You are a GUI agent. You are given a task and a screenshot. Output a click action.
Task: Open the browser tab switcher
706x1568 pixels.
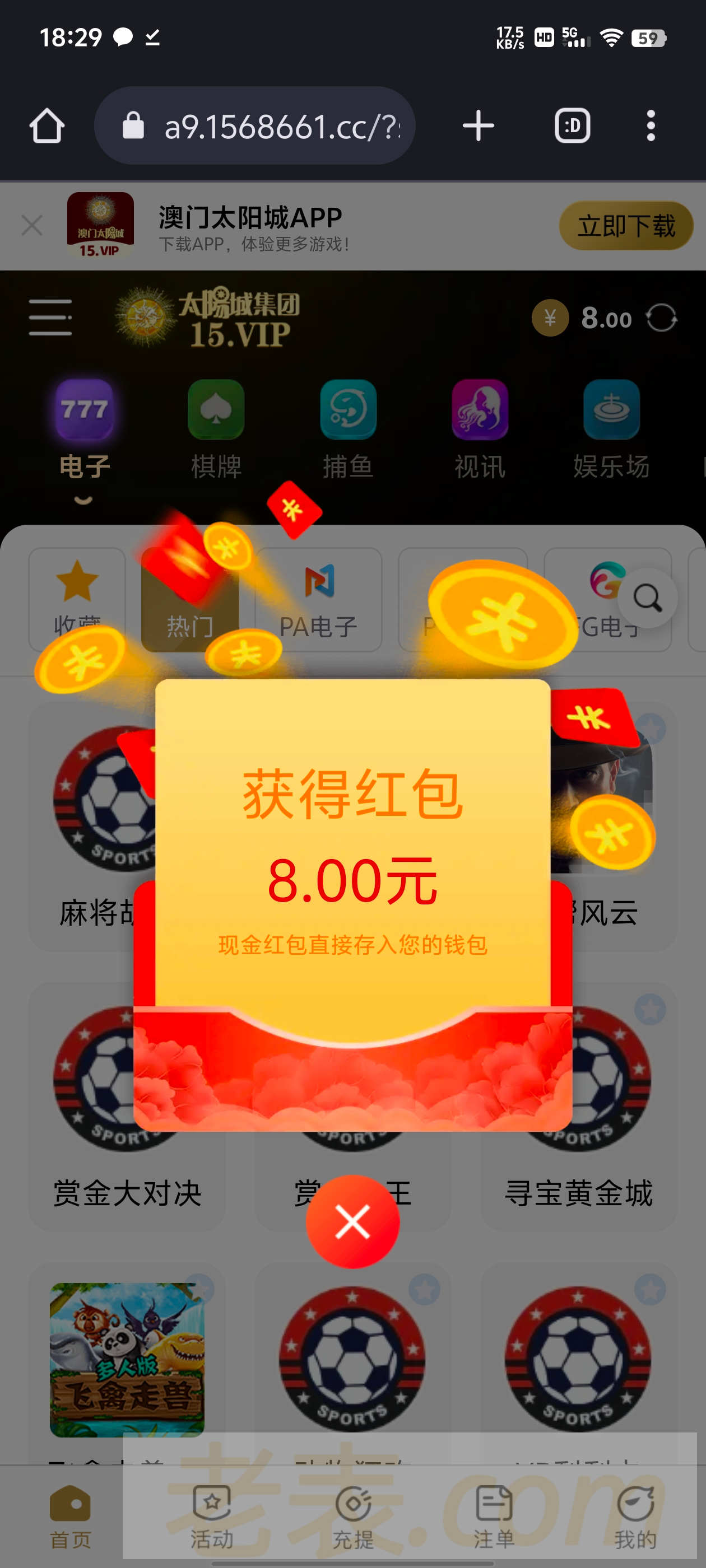pos(572,126)
